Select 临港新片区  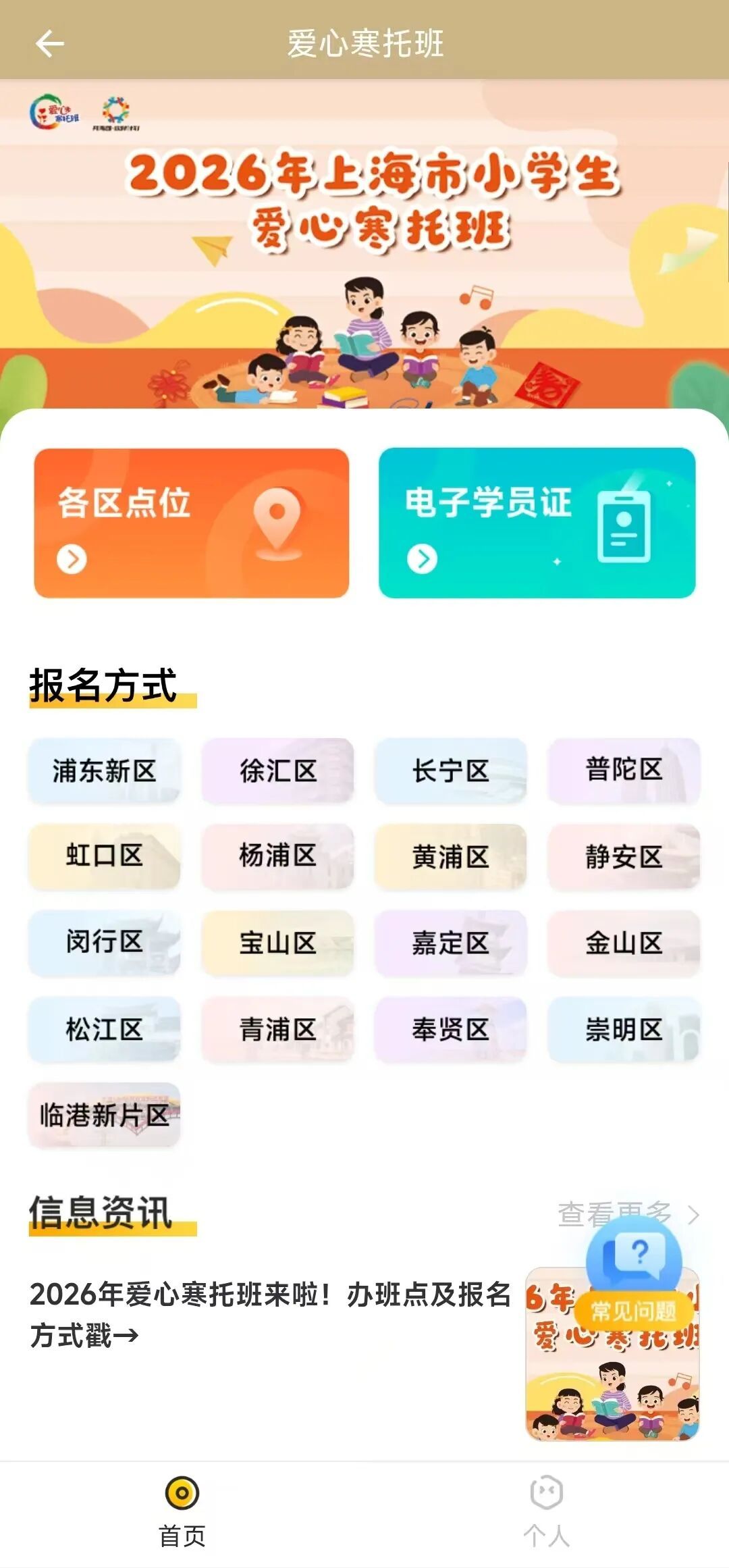pyautogui.click(x=104, y=1115)
